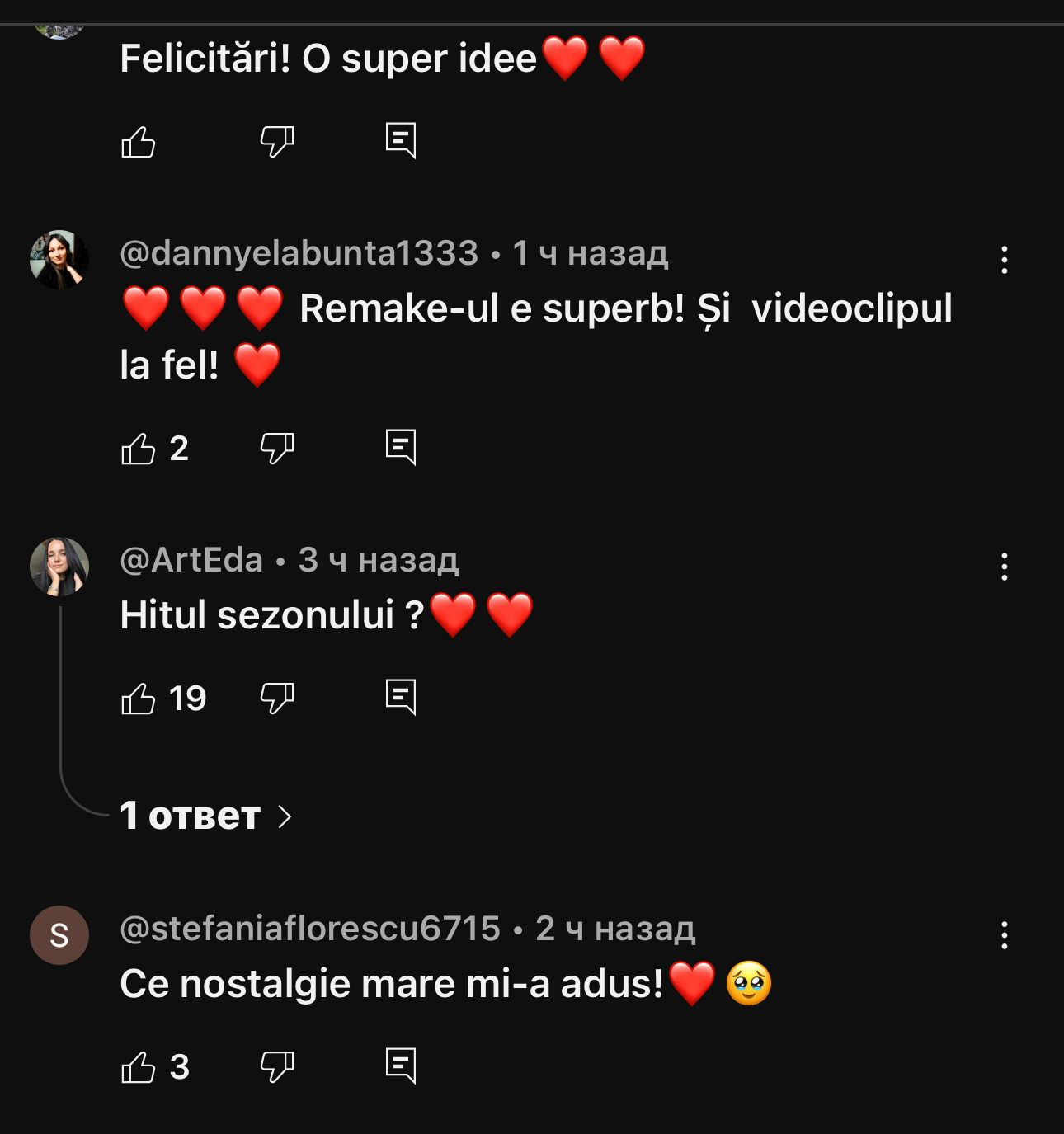1064x1134 pixels.
Task: Dislike @ArtEda's comment
Action: tap(277, 699)
